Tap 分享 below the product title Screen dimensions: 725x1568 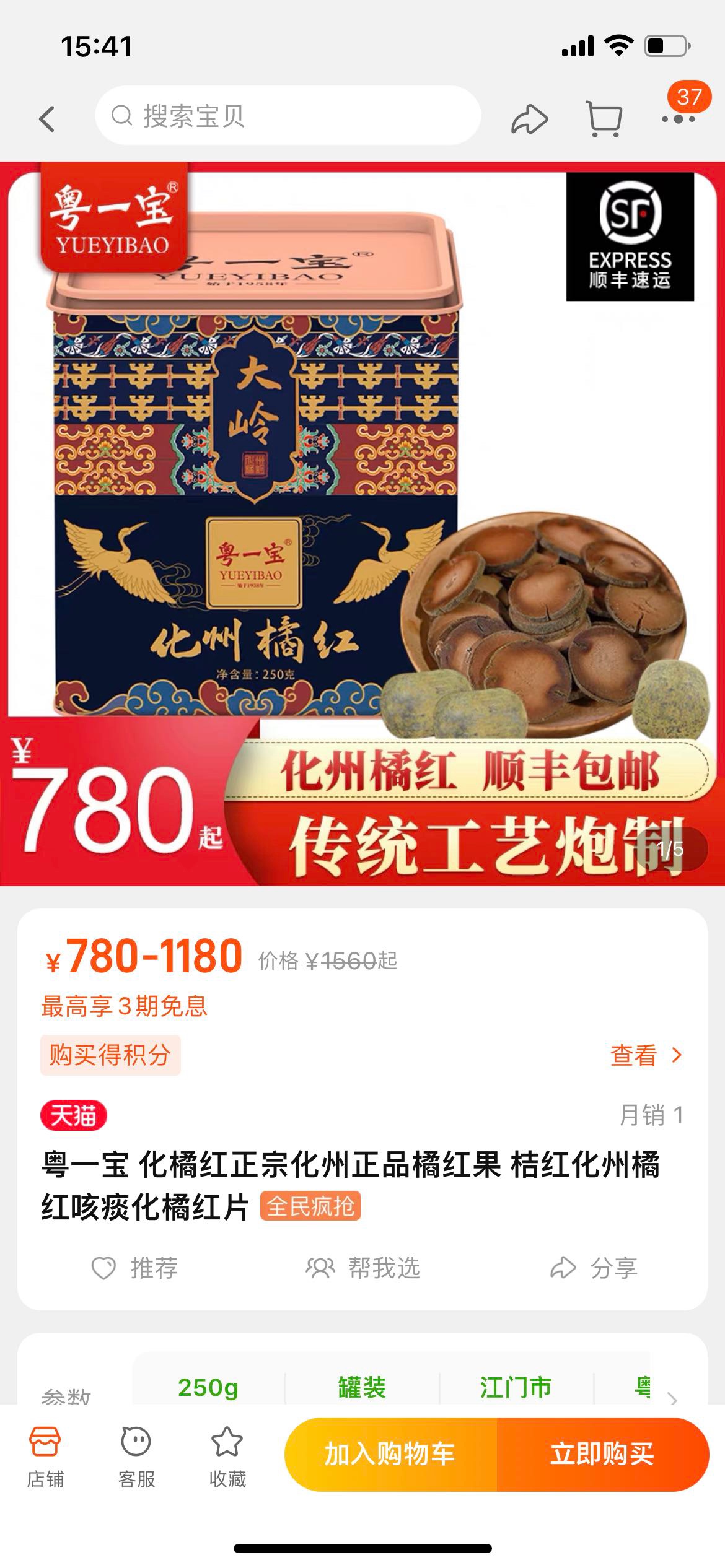594,1268
